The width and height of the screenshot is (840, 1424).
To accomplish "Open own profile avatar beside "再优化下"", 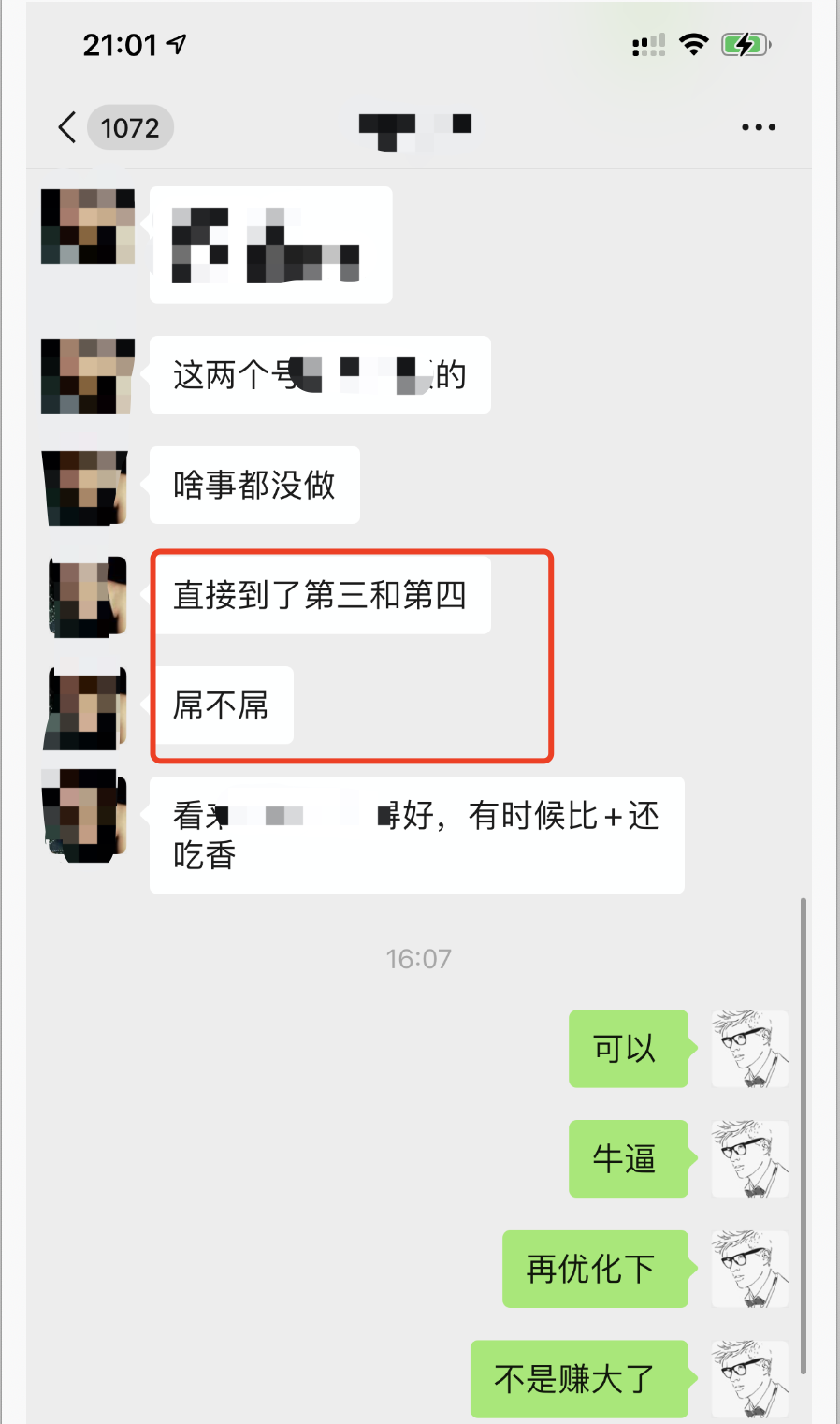I will click(749, 1270).
